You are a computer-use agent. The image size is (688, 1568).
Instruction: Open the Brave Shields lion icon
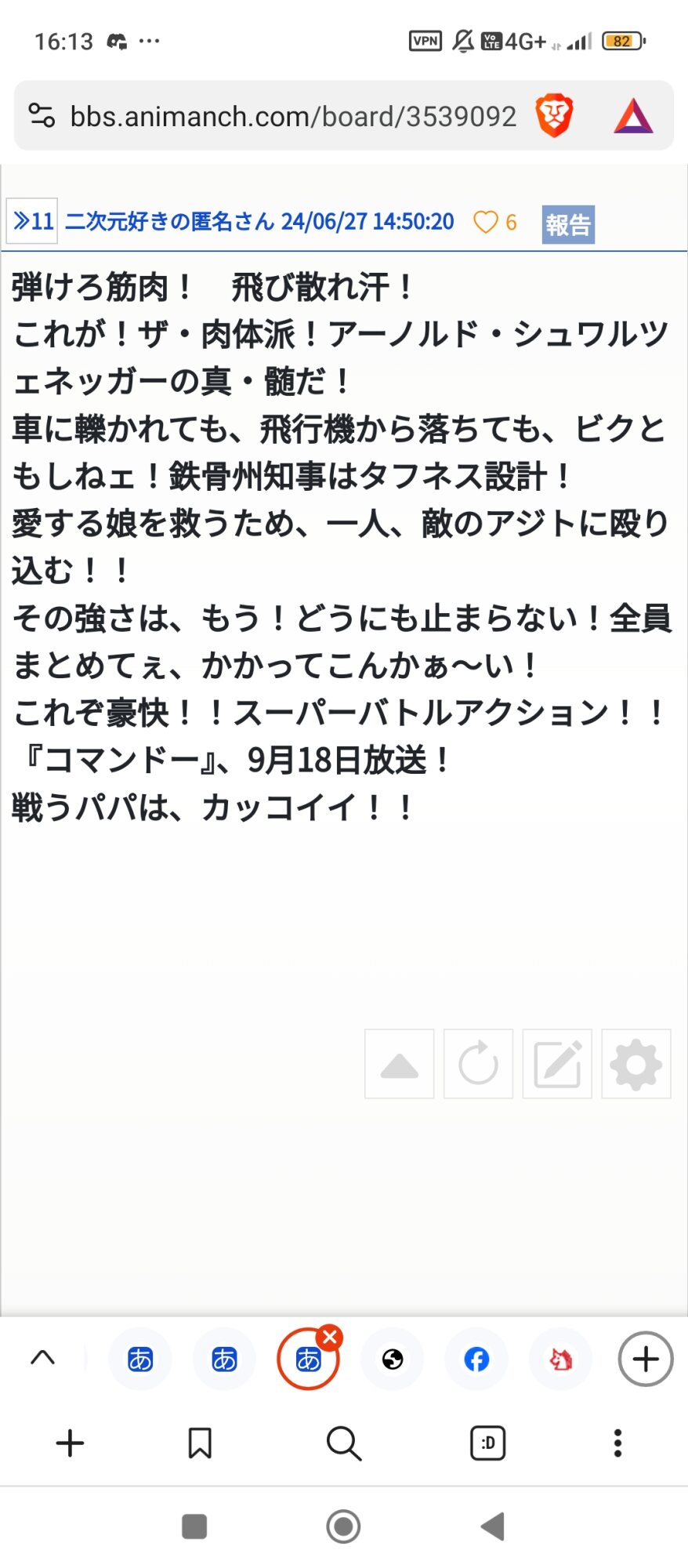click(554, 115)
